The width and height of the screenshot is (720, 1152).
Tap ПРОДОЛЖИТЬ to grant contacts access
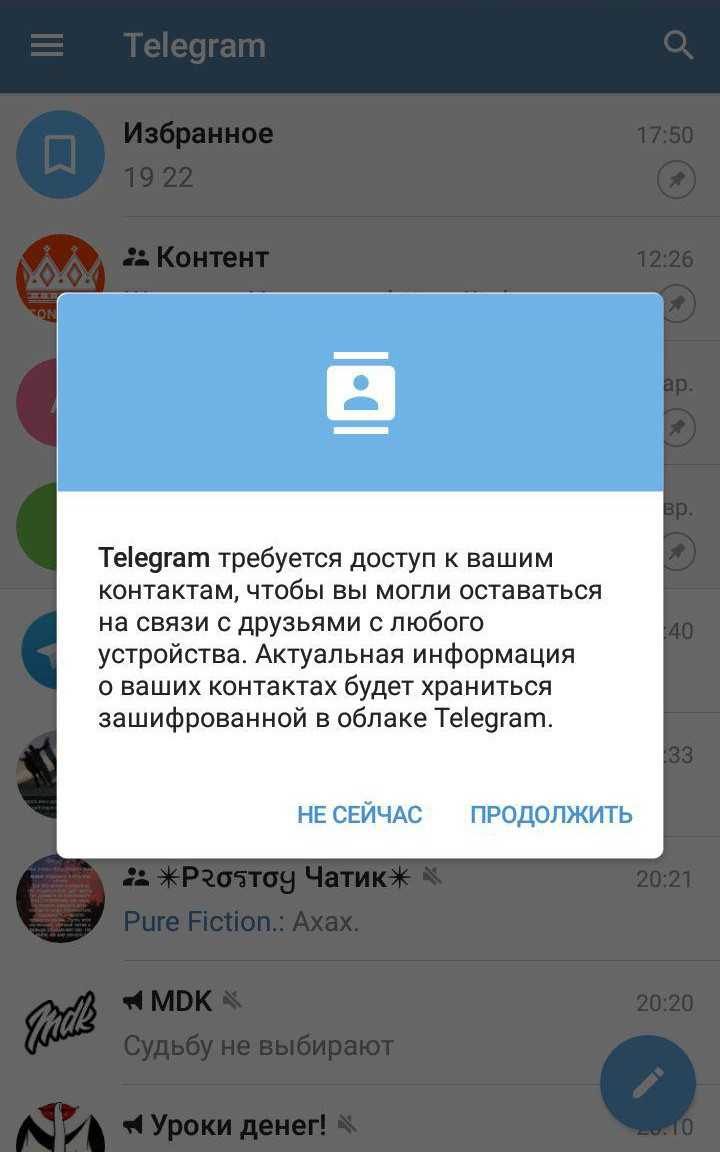[551, 815]
